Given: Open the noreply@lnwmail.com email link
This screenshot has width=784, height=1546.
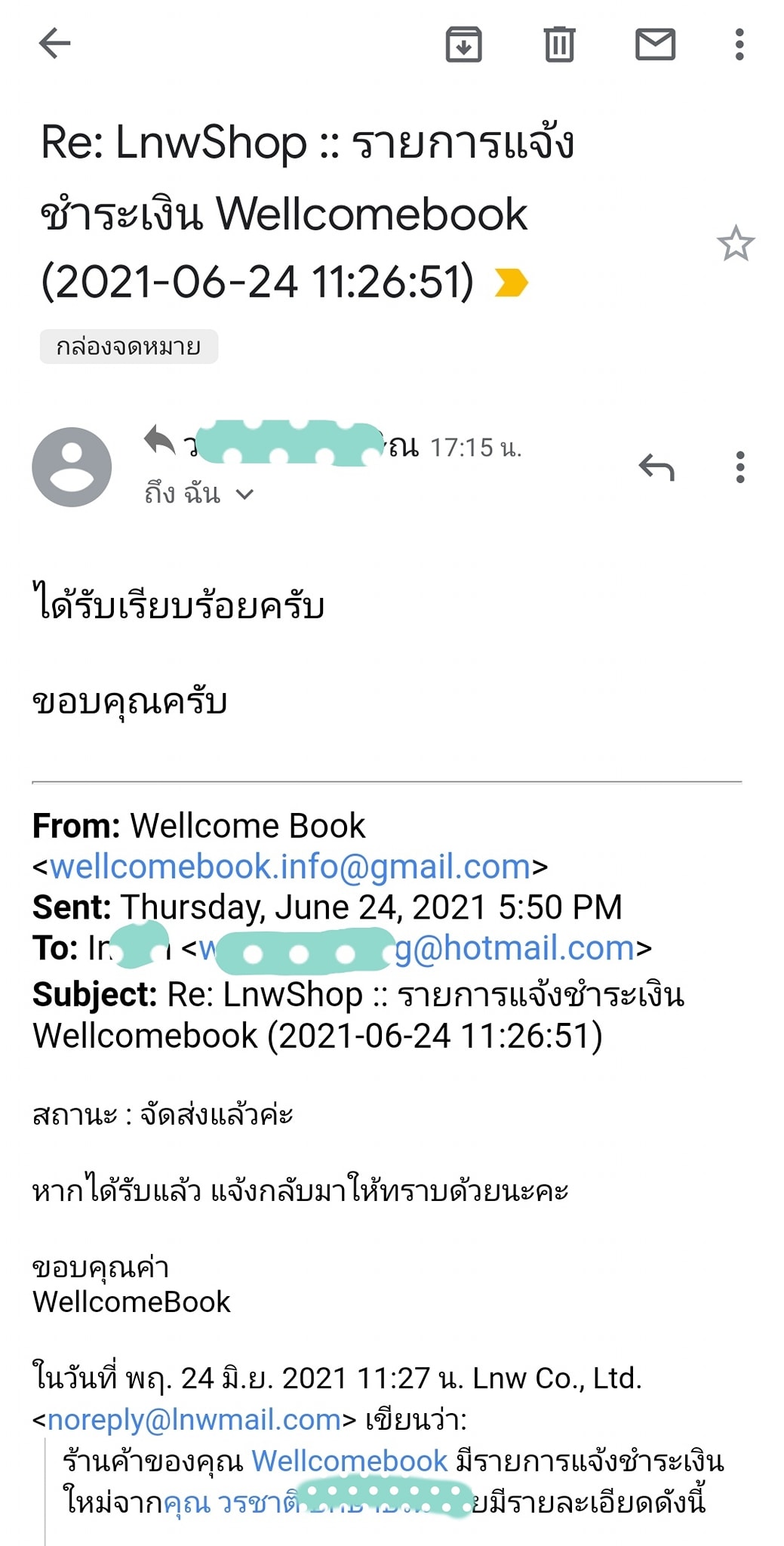Looking at the screenshot, I should point(194,1420).
